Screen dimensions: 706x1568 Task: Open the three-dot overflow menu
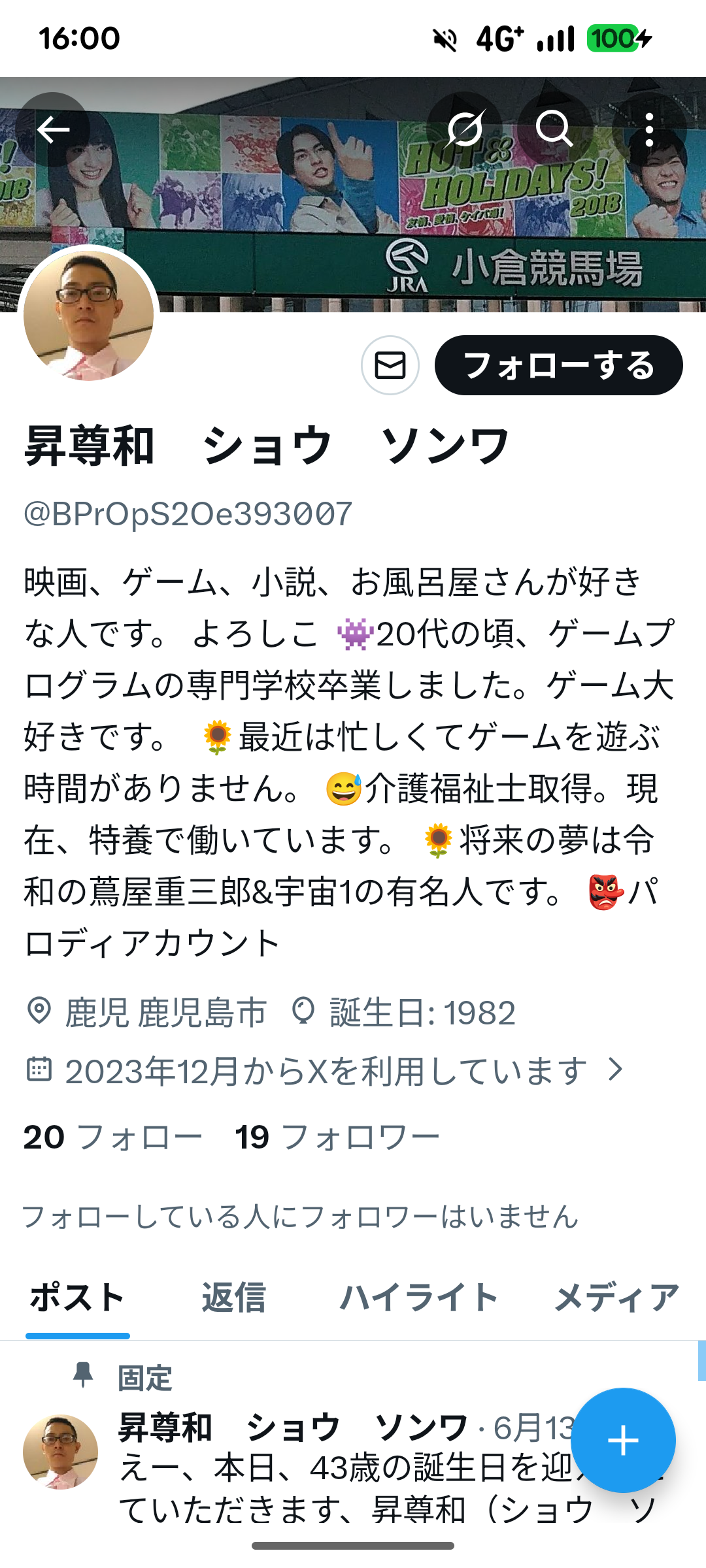tap(648, 129)
